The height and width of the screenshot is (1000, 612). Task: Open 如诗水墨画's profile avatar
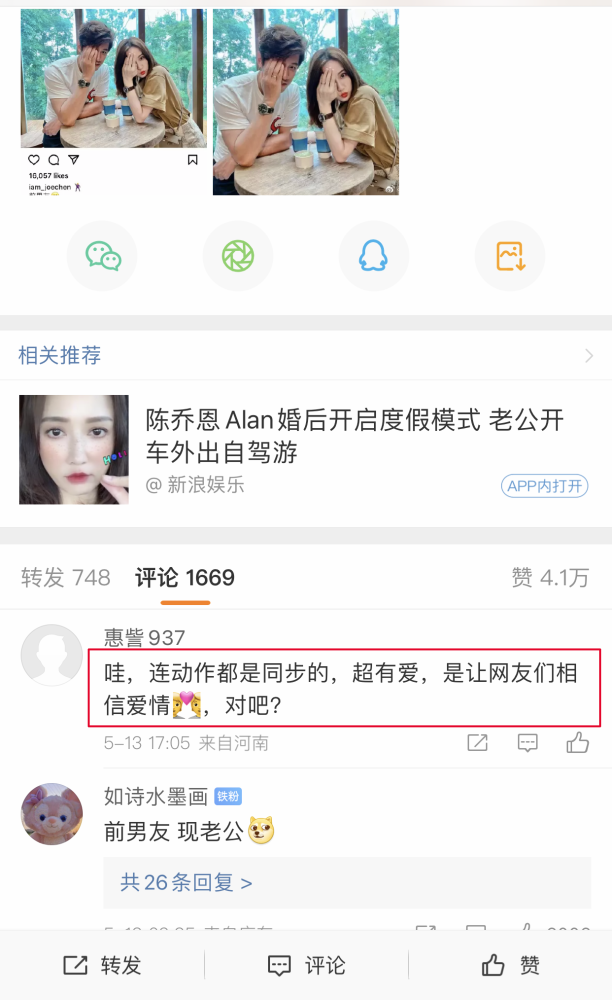[x=52, y=814]
